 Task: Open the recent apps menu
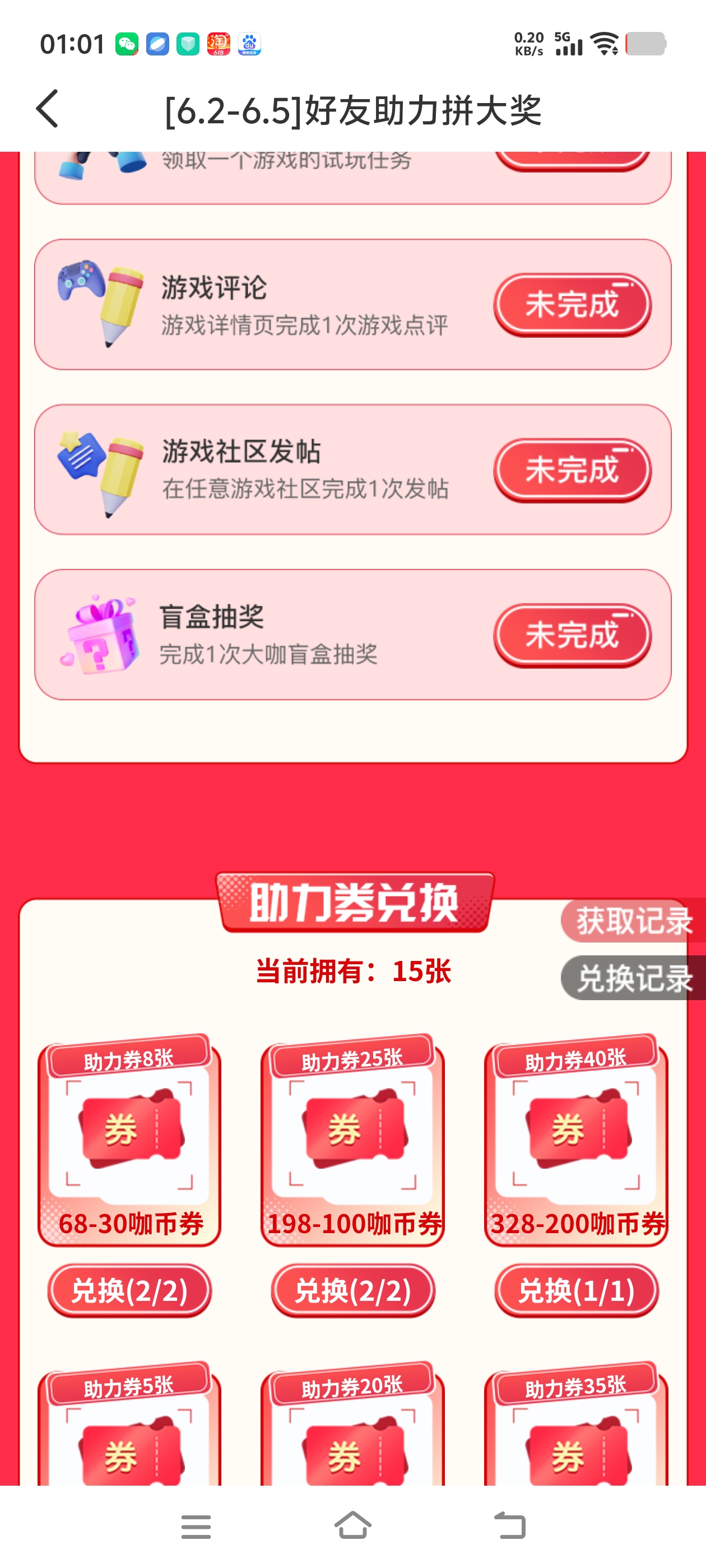click(x=196, y=1526)
